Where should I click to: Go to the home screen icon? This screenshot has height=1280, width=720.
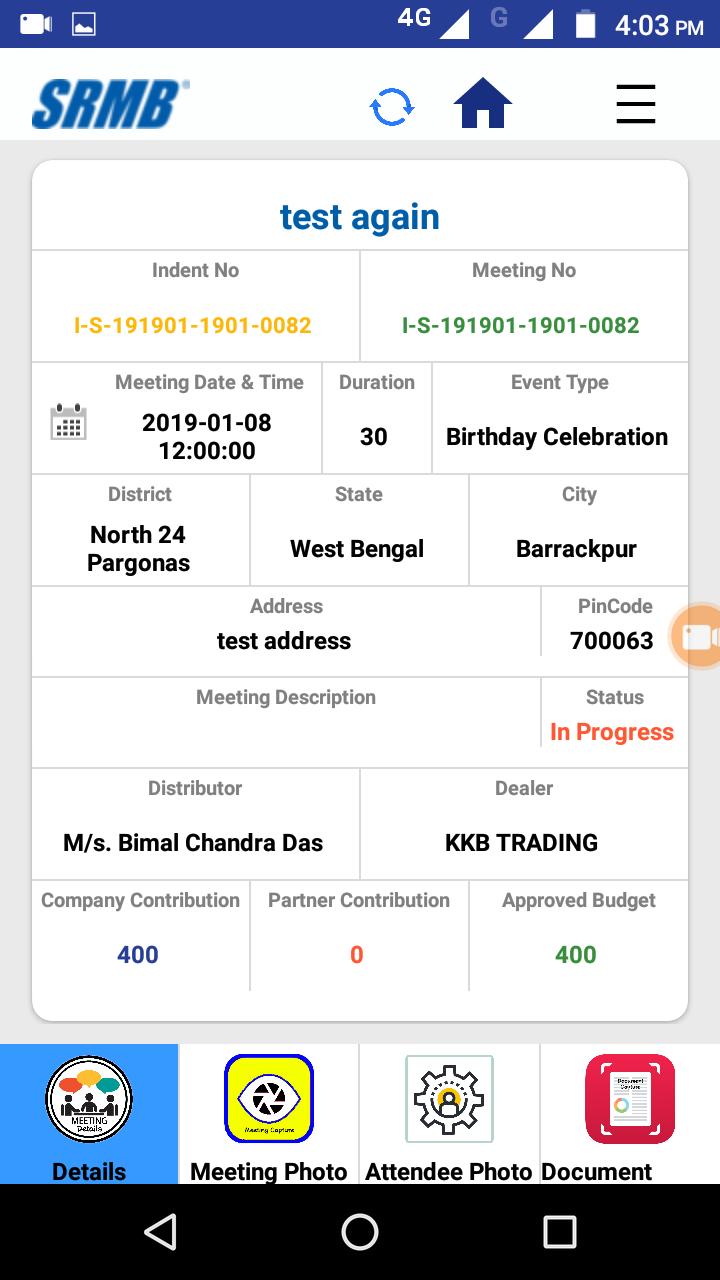pyautogui.click(x=483, y=104)
